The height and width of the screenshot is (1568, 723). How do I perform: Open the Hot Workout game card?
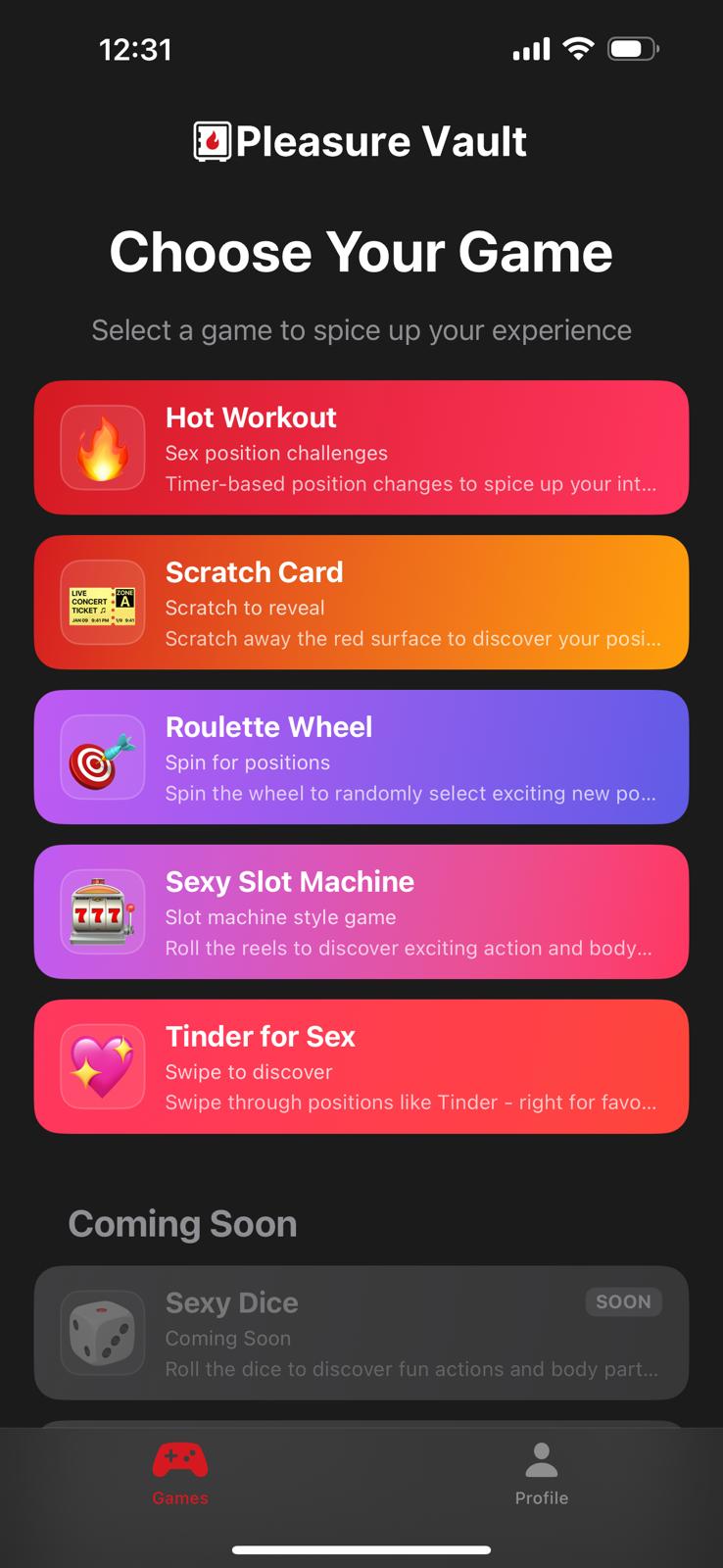coord(361,448)
